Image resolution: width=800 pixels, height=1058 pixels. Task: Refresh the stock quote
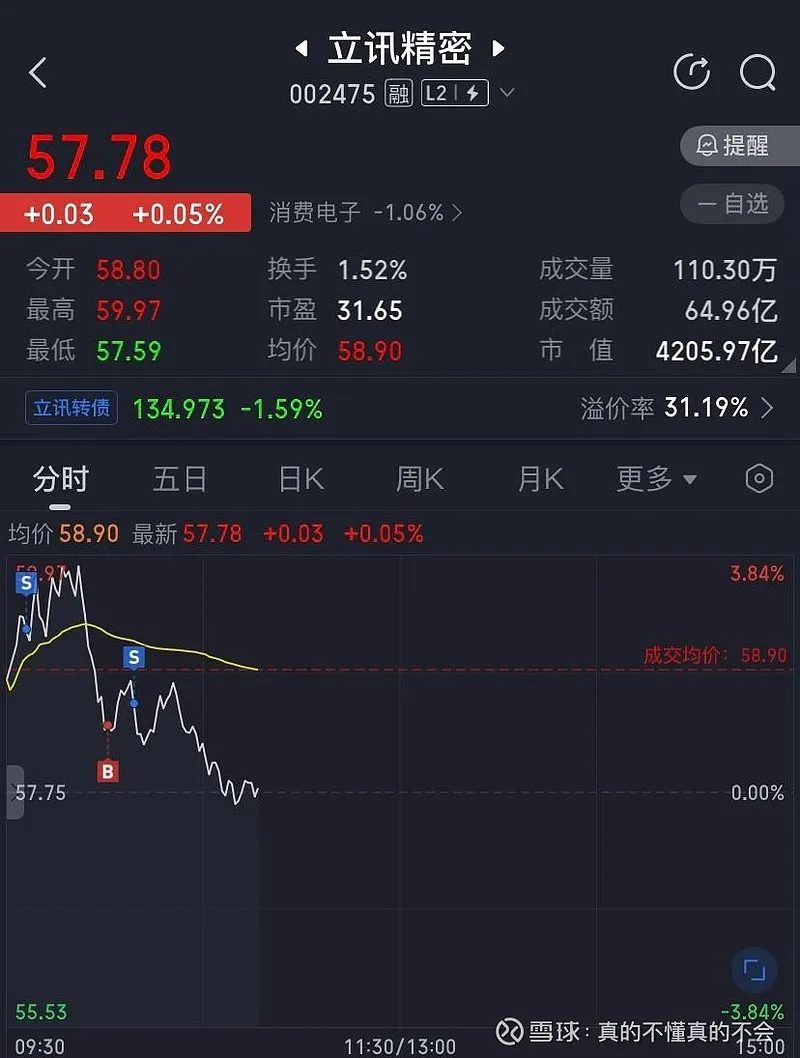(692, 72)
